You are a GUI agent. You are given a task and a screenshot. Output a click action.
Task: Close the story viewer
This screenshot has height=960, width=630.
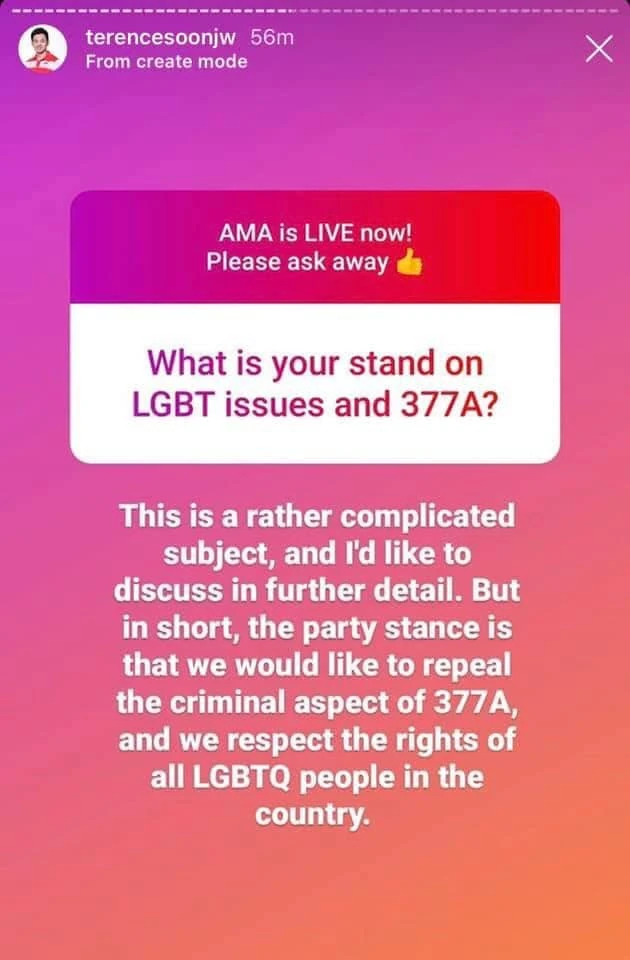click(598, 49)
